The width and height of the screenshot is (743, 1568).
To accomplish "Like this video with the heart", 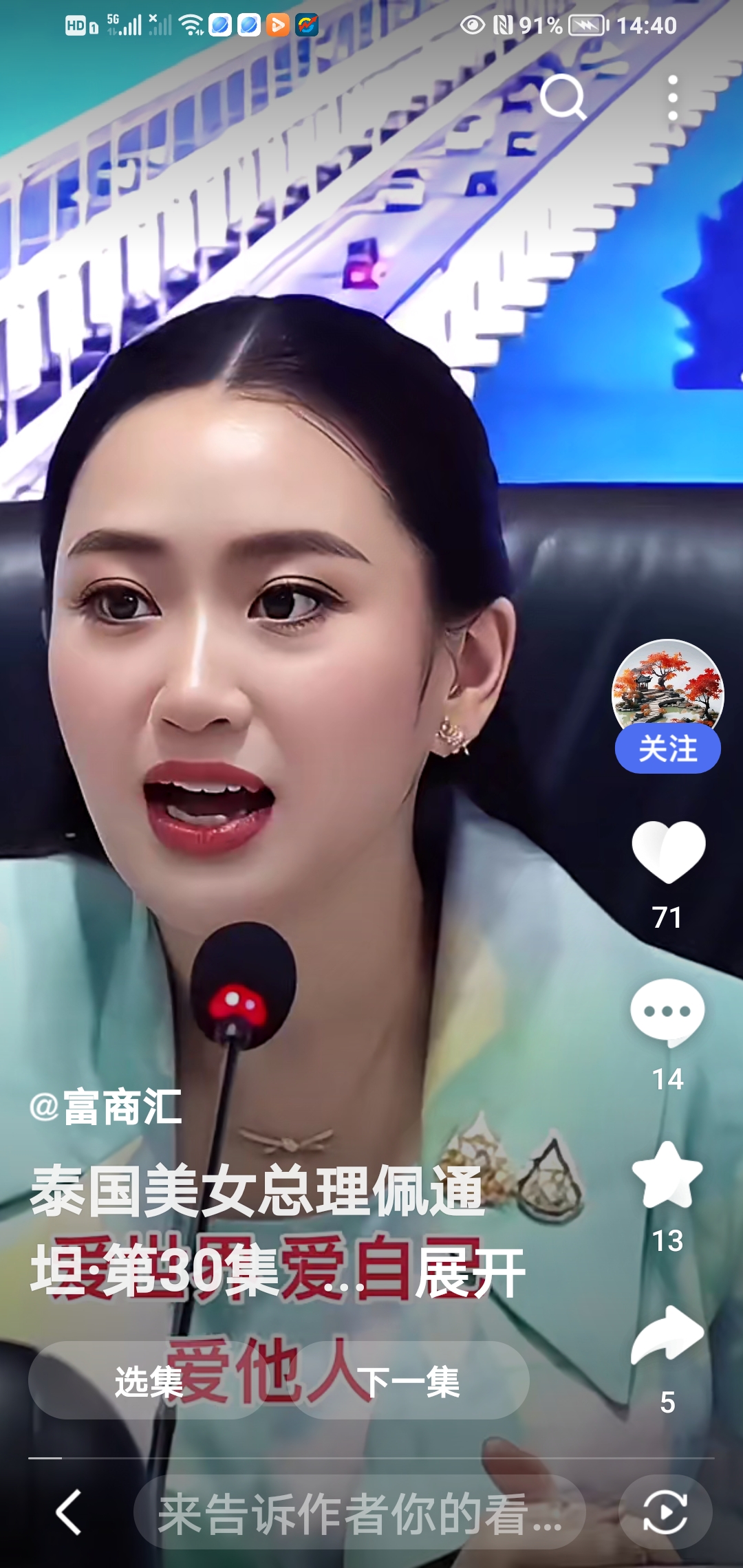I will tap(668, 852).
